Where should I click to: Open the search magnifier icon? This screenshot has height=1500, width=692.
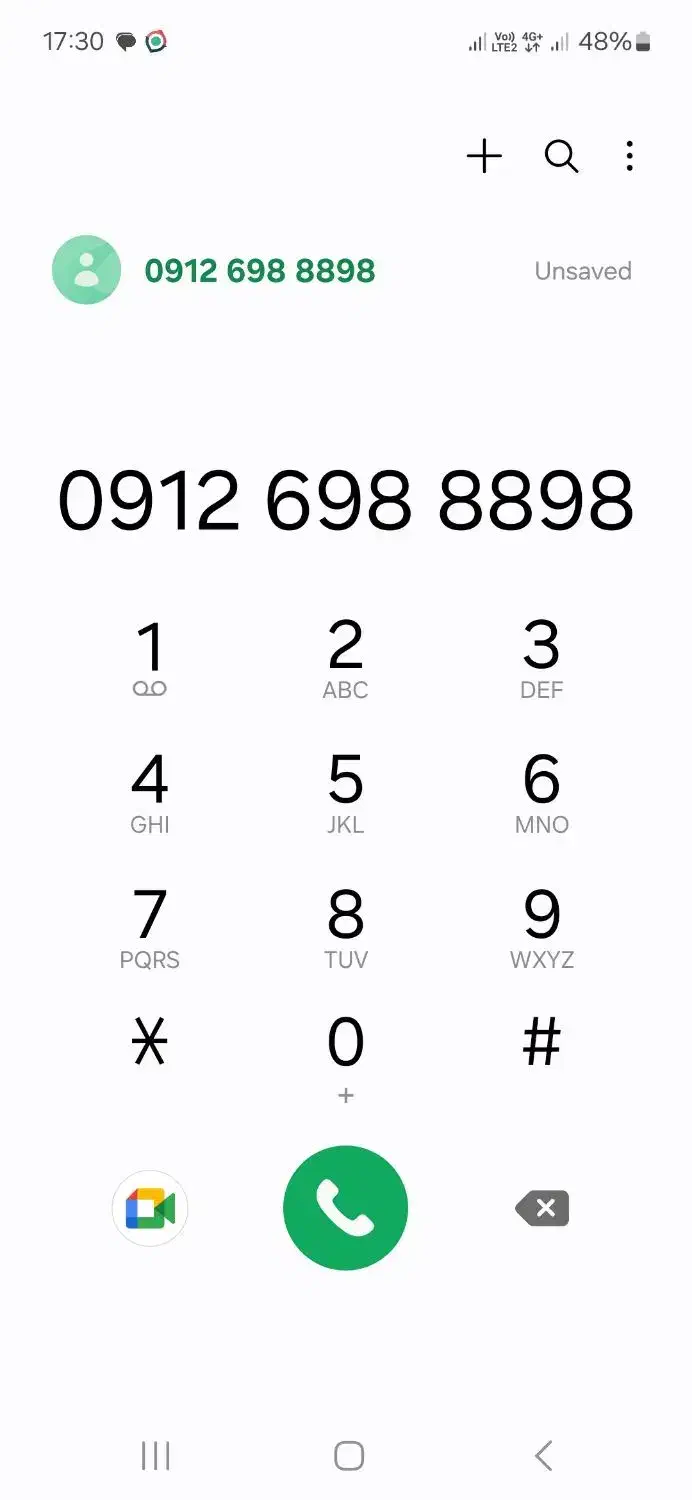(561, 156)
